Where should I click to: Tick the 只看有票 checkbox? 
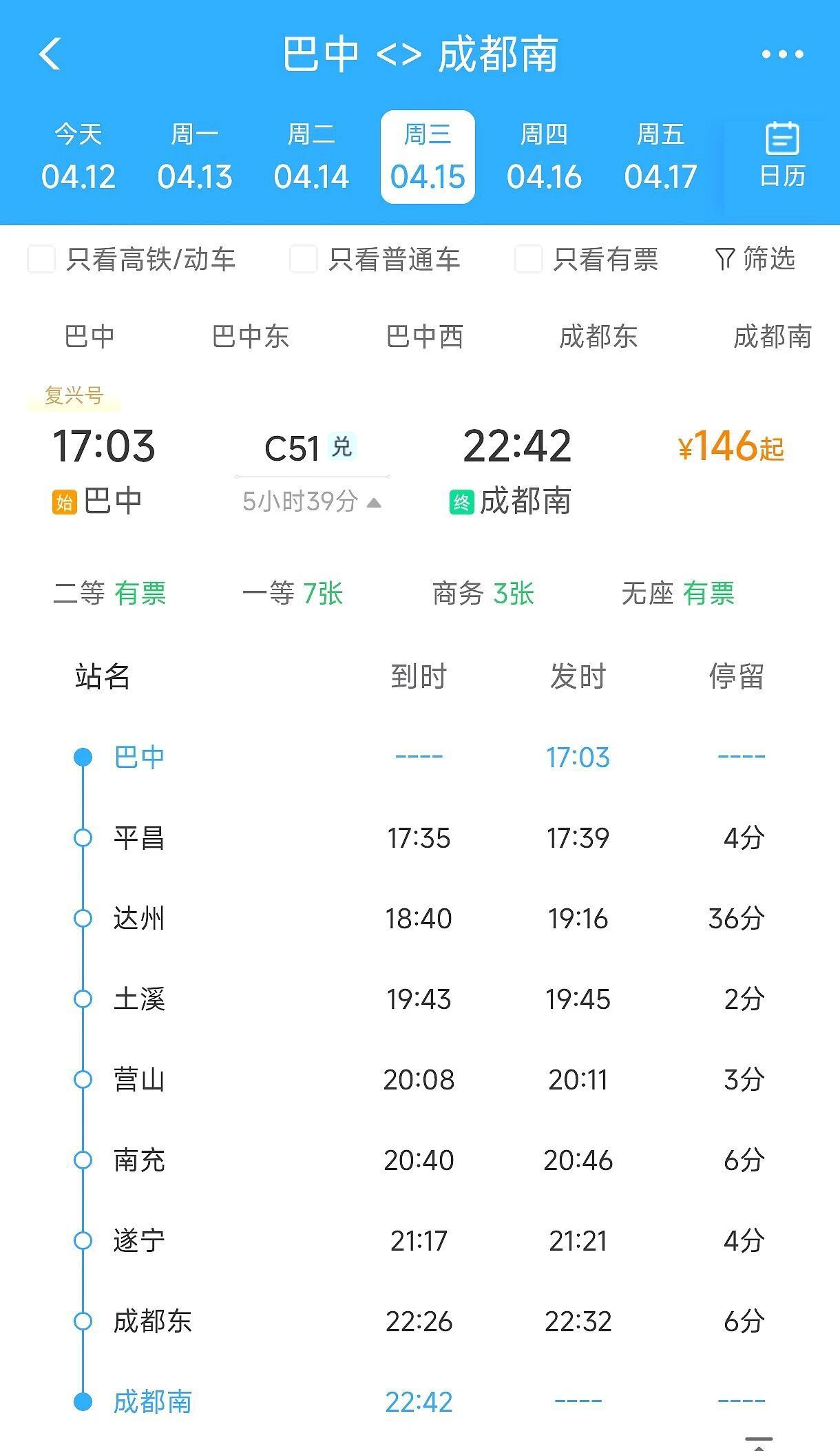(x=529, y=260)
